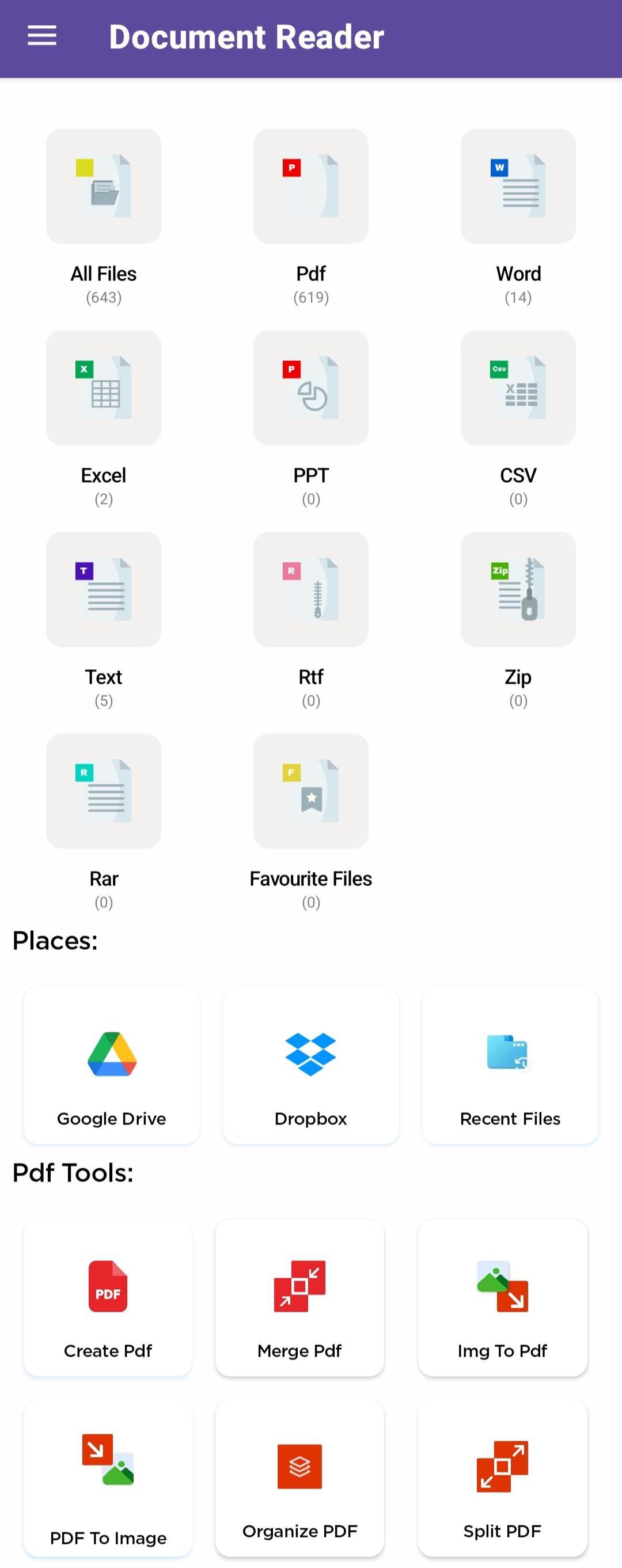The height and width of the screenshot is (1568, 622).
Task: Select the CSV files category
Action: [517, 388]
